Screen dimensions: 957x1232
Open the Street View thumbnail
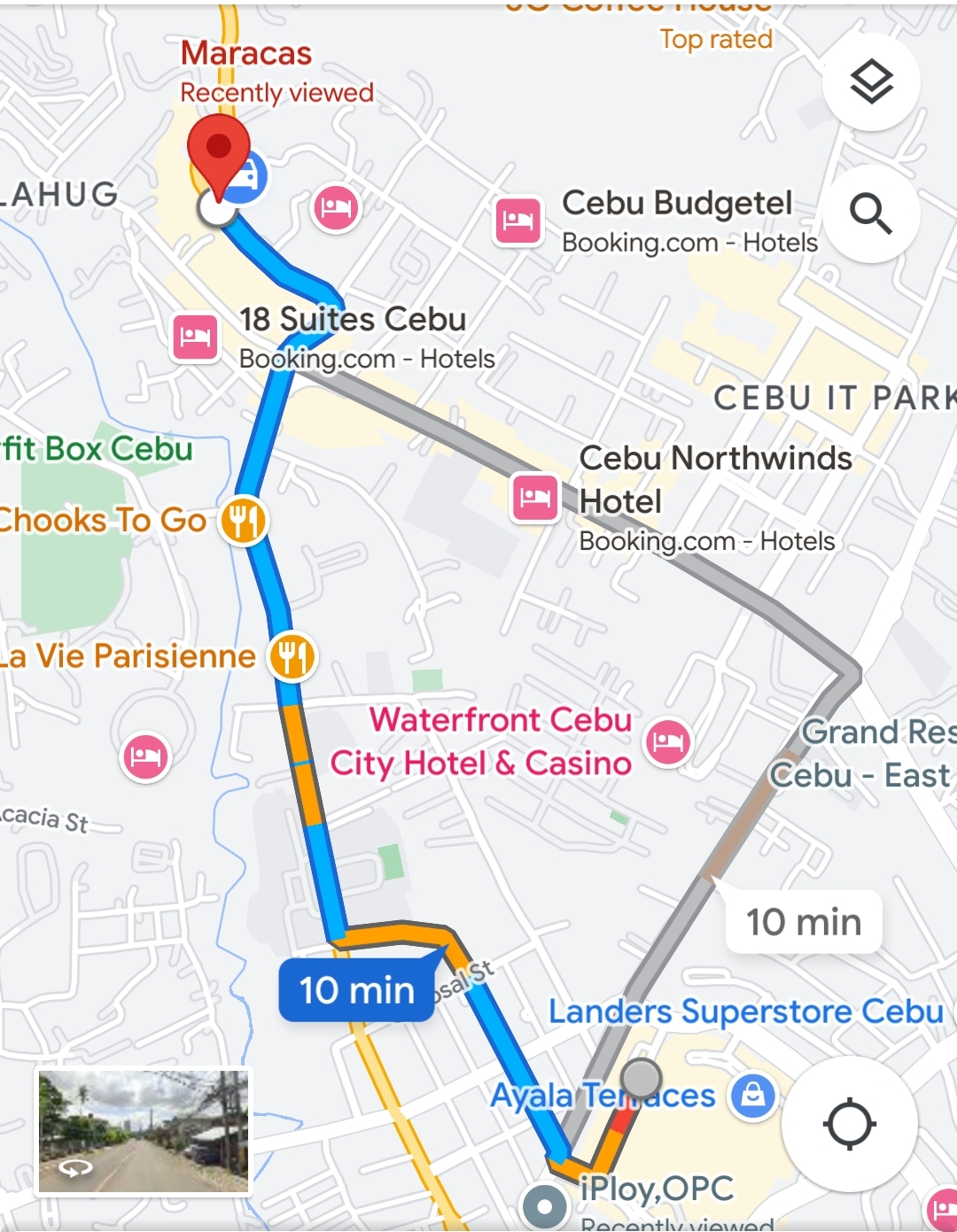(144, 1132)
